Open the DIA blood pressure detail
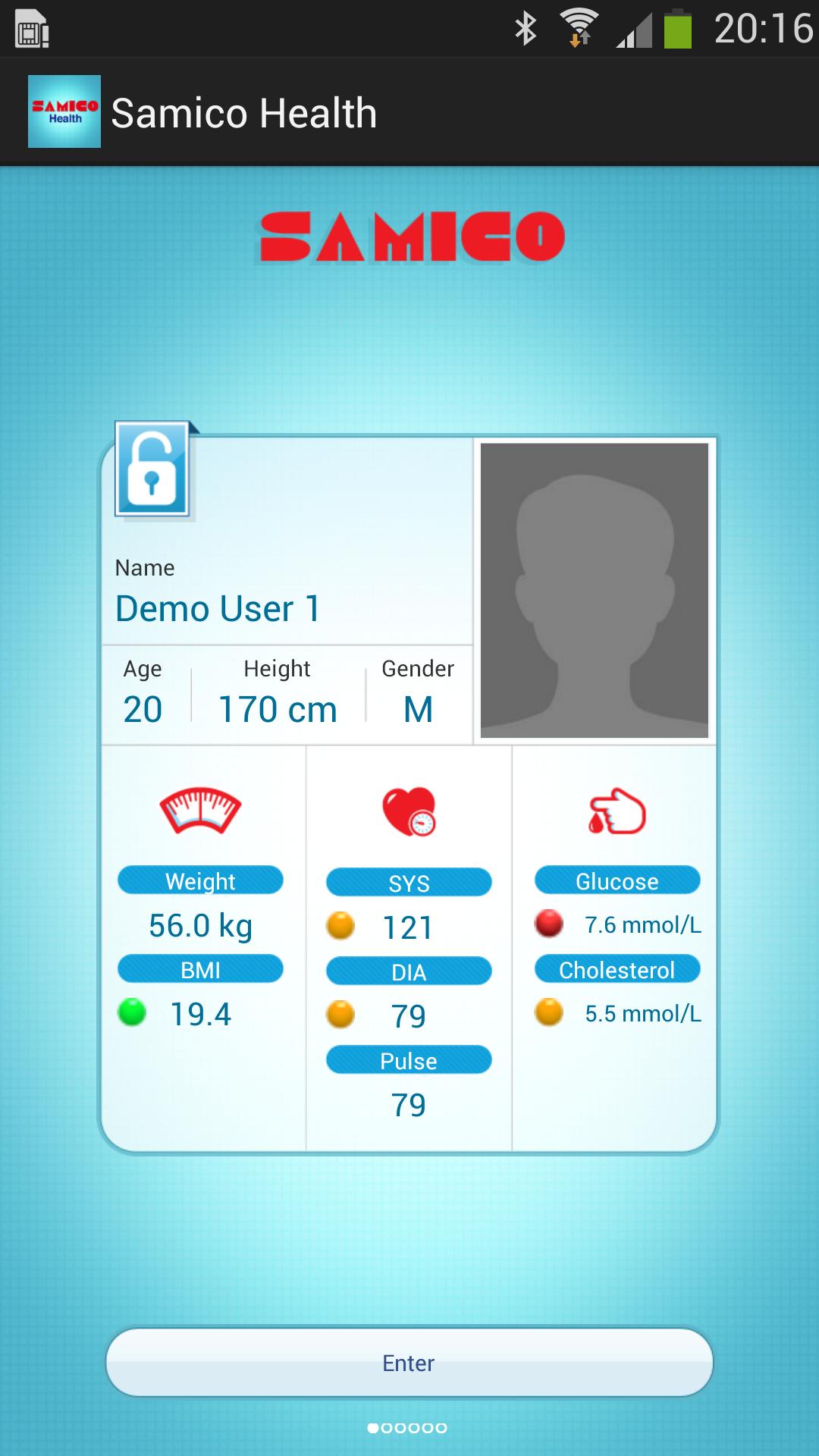Image resolution: width=819 pixels, height=1456 pixels. pyautogui.click(x=409, y=971)
